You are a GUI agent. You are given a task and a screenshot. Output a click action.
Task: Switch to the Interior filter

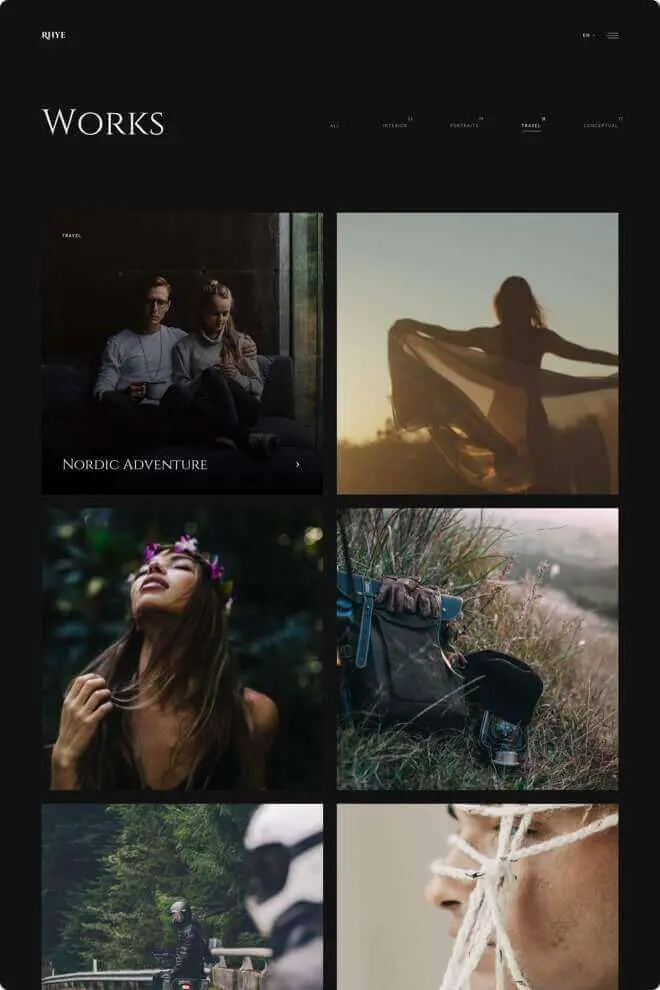click(395, 126)
